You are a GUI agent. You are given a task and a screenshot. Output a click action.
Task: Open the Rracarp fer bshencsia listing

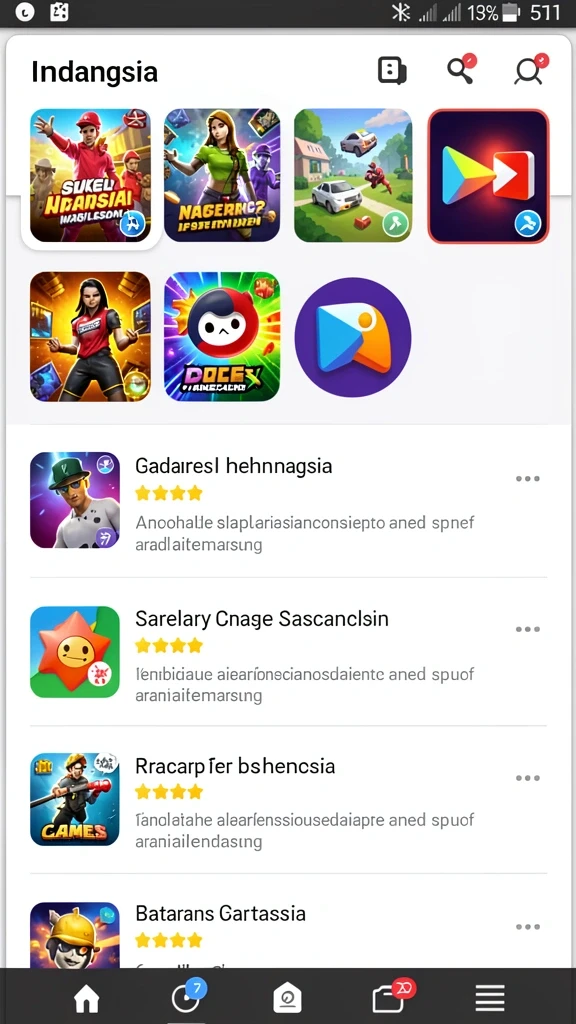(x=288, y=799)
